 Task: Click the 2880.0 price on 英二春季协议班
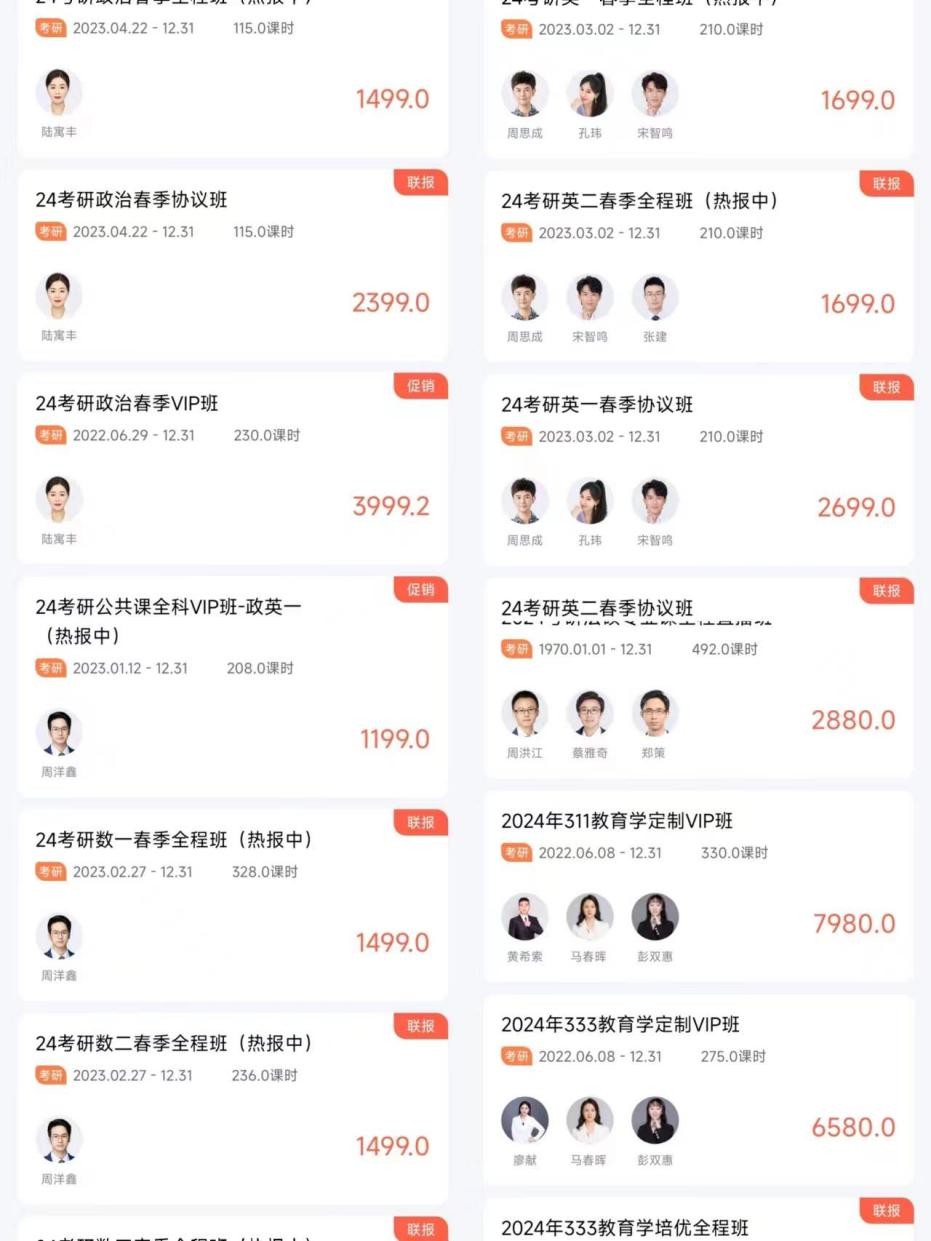(853, 720)
